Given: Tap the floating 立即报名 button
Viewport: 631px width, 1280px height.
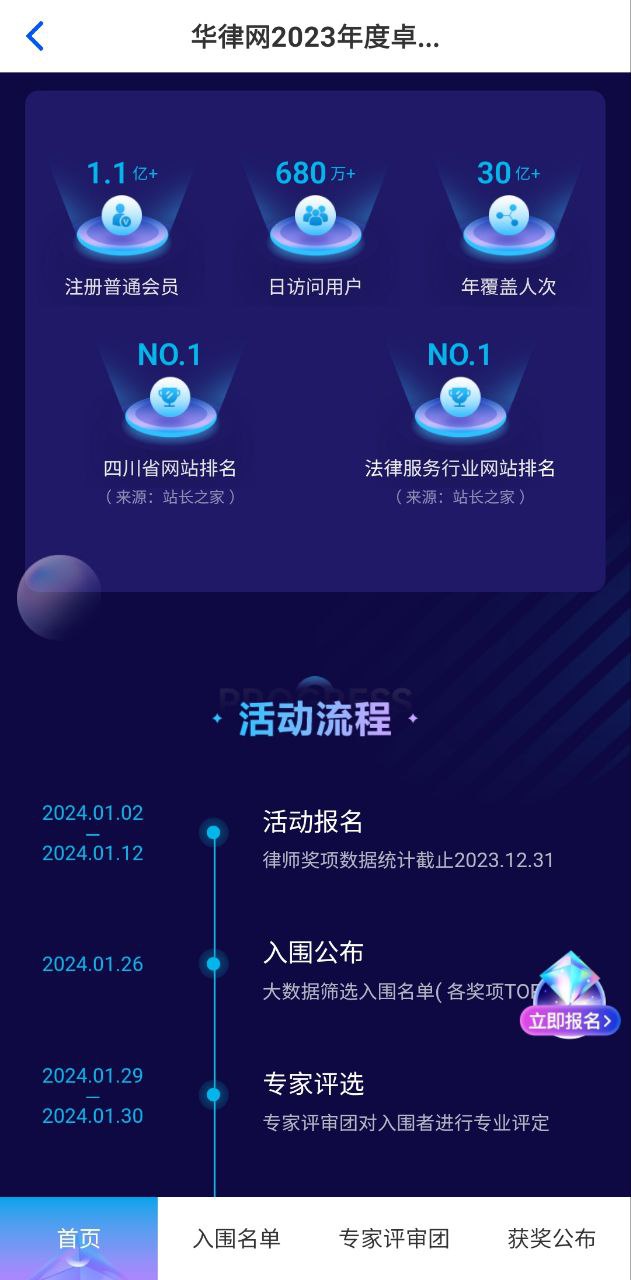Looking at the screenshot, I should pyautogui.click(x=569, y=1019).
